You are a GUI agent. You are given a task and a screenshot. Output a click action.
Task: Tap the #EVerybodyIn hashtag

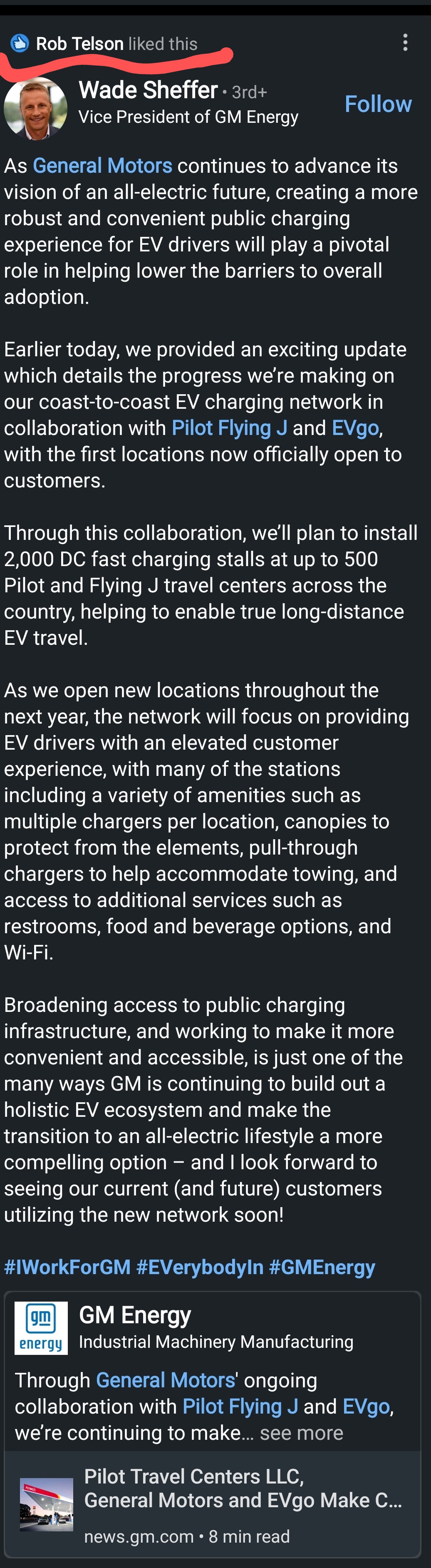(200, 1267)
